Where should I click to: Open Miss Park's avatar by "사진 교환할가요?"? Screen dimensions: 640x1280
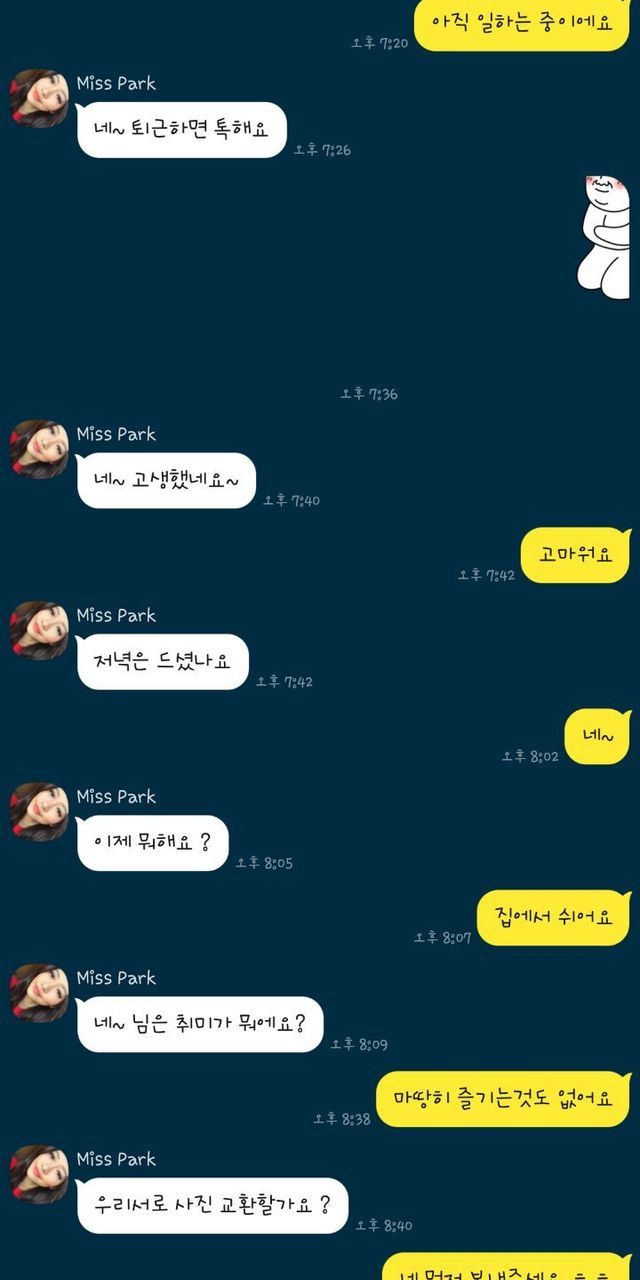[39, 1173]
